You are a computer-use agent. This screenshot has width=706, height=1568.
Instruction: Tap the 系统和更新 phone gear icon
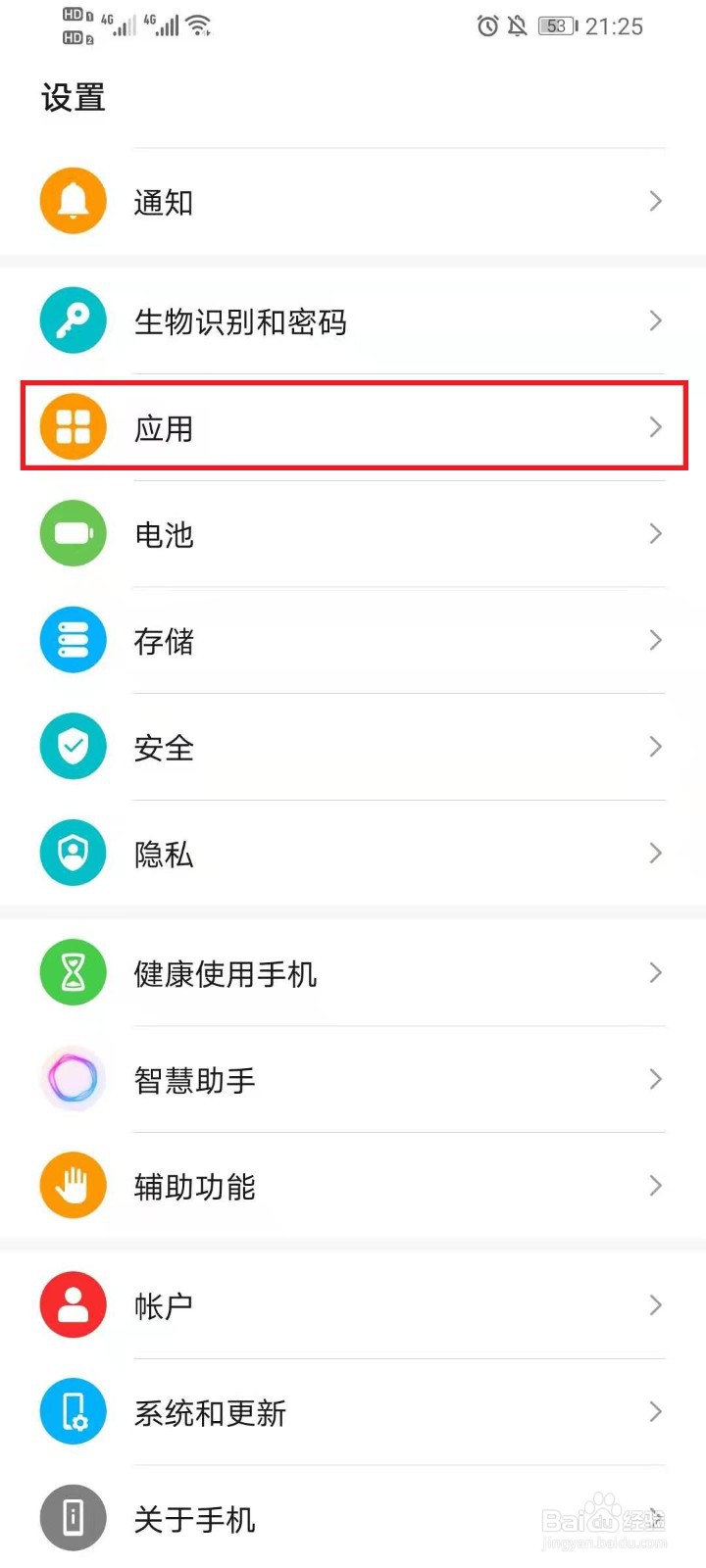point(73,1411)
